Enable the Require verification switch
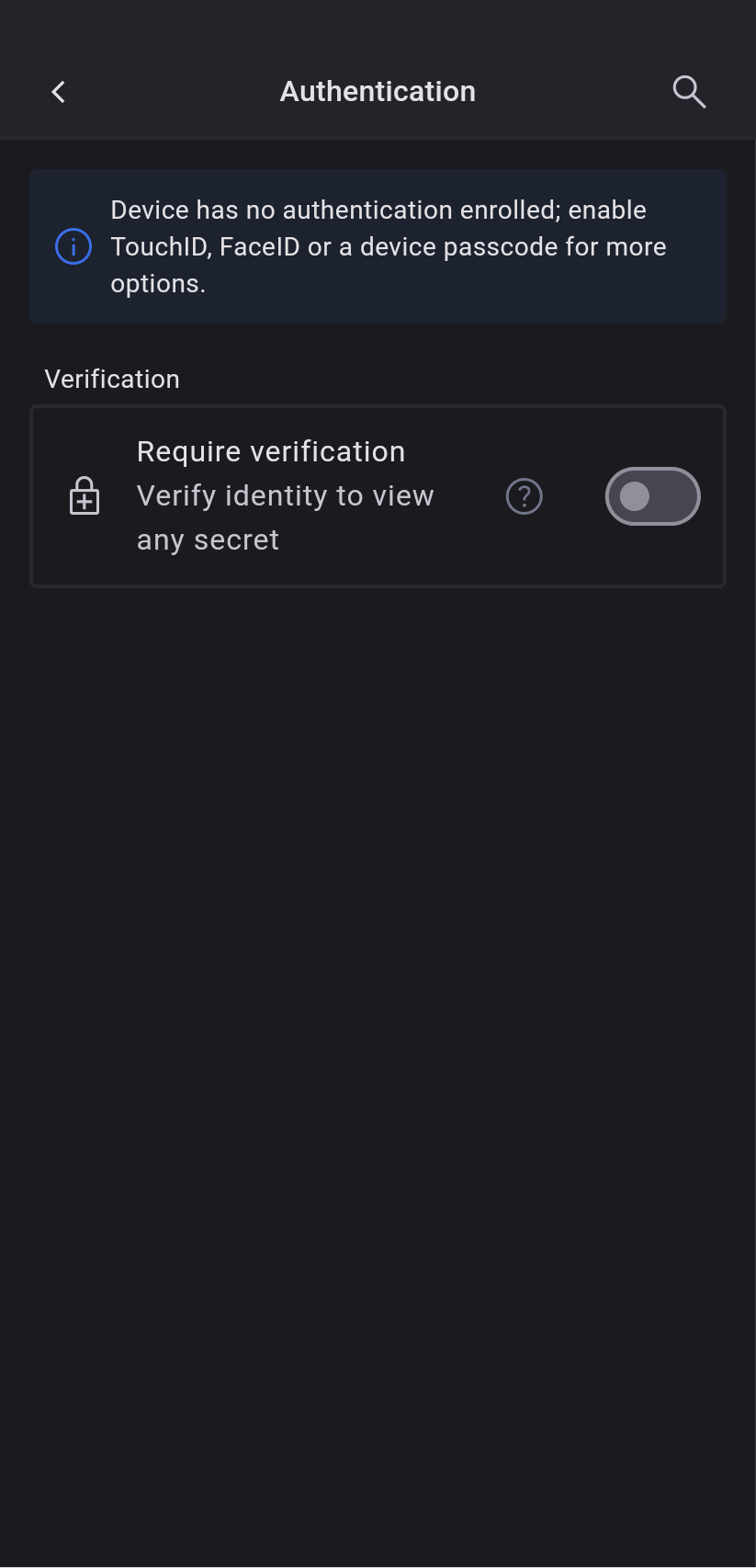 [652, 496]
